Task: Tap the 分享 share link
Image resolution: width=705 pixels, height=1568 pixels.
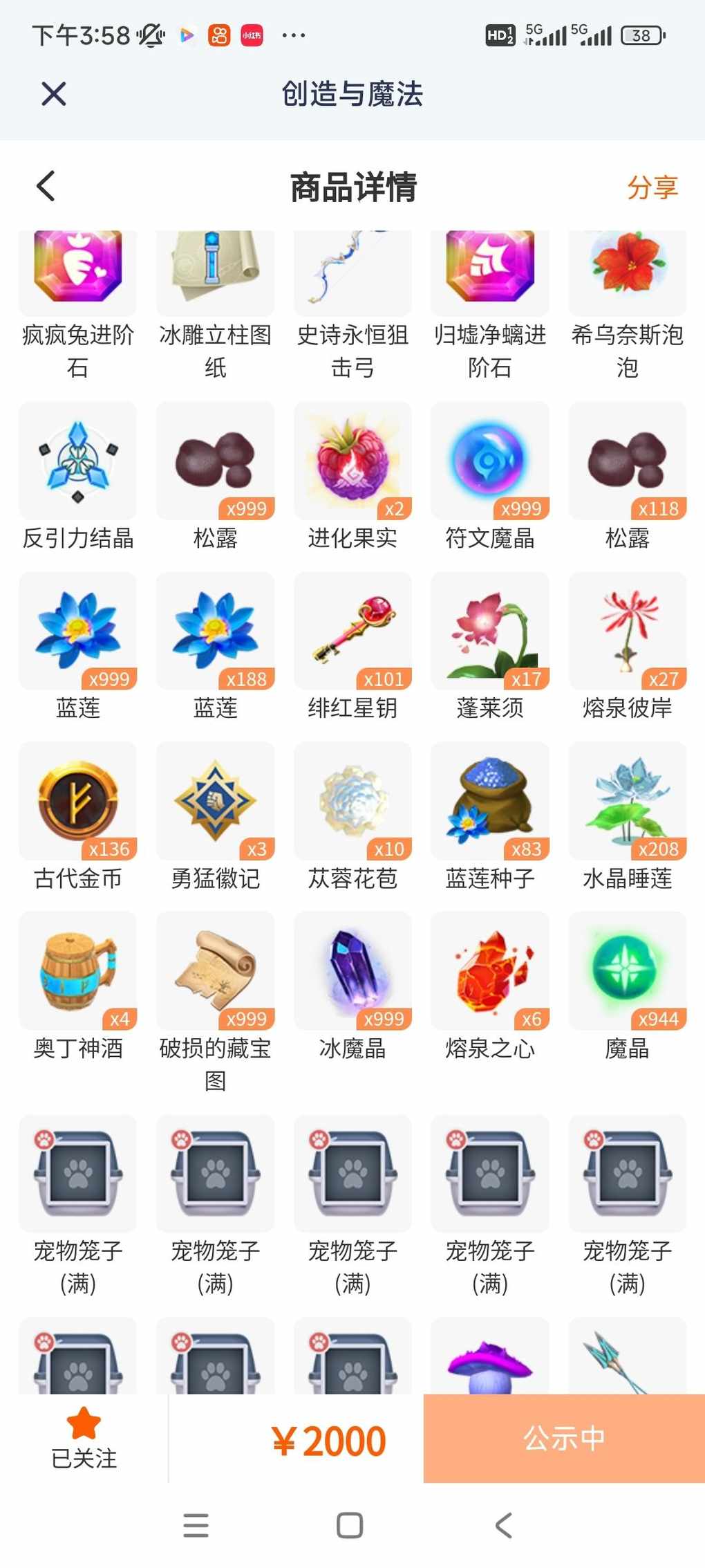Action: click(652, 187)
